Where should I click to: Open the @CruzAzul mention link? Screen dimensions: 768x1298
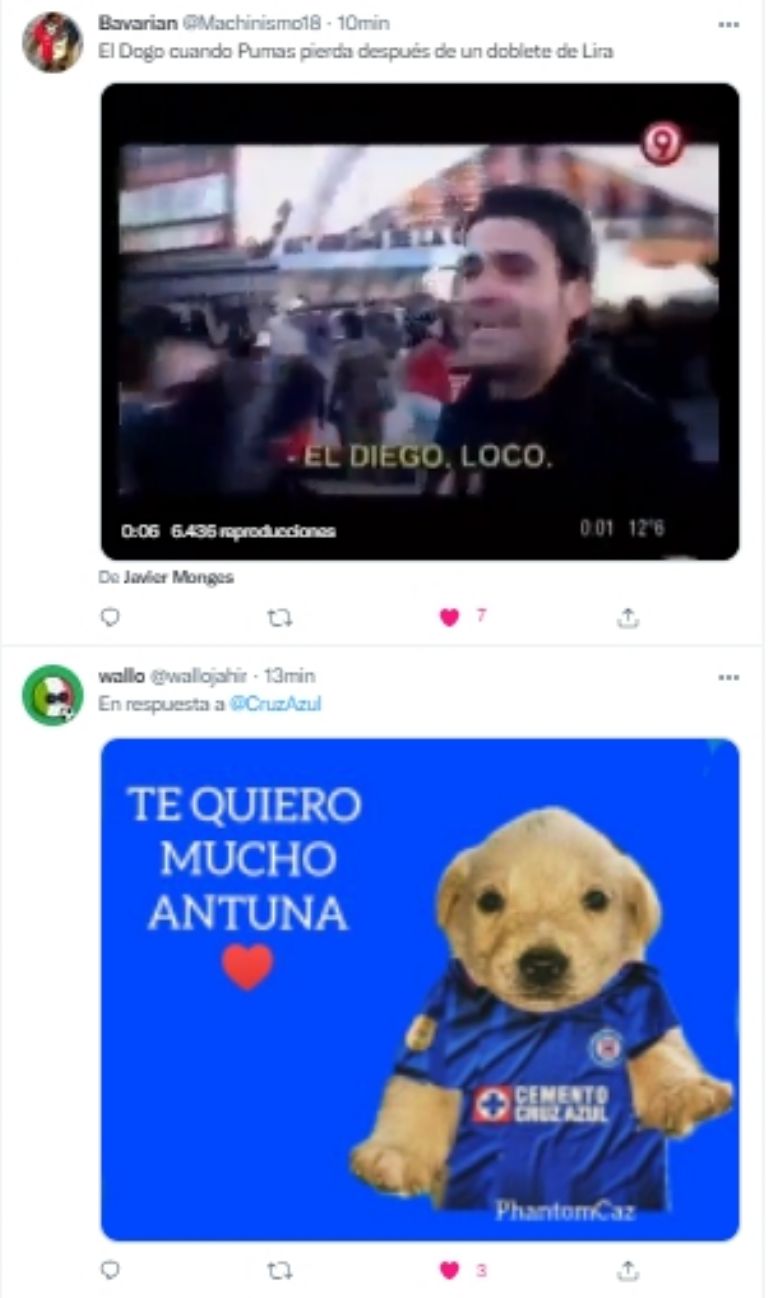(275, 705)
